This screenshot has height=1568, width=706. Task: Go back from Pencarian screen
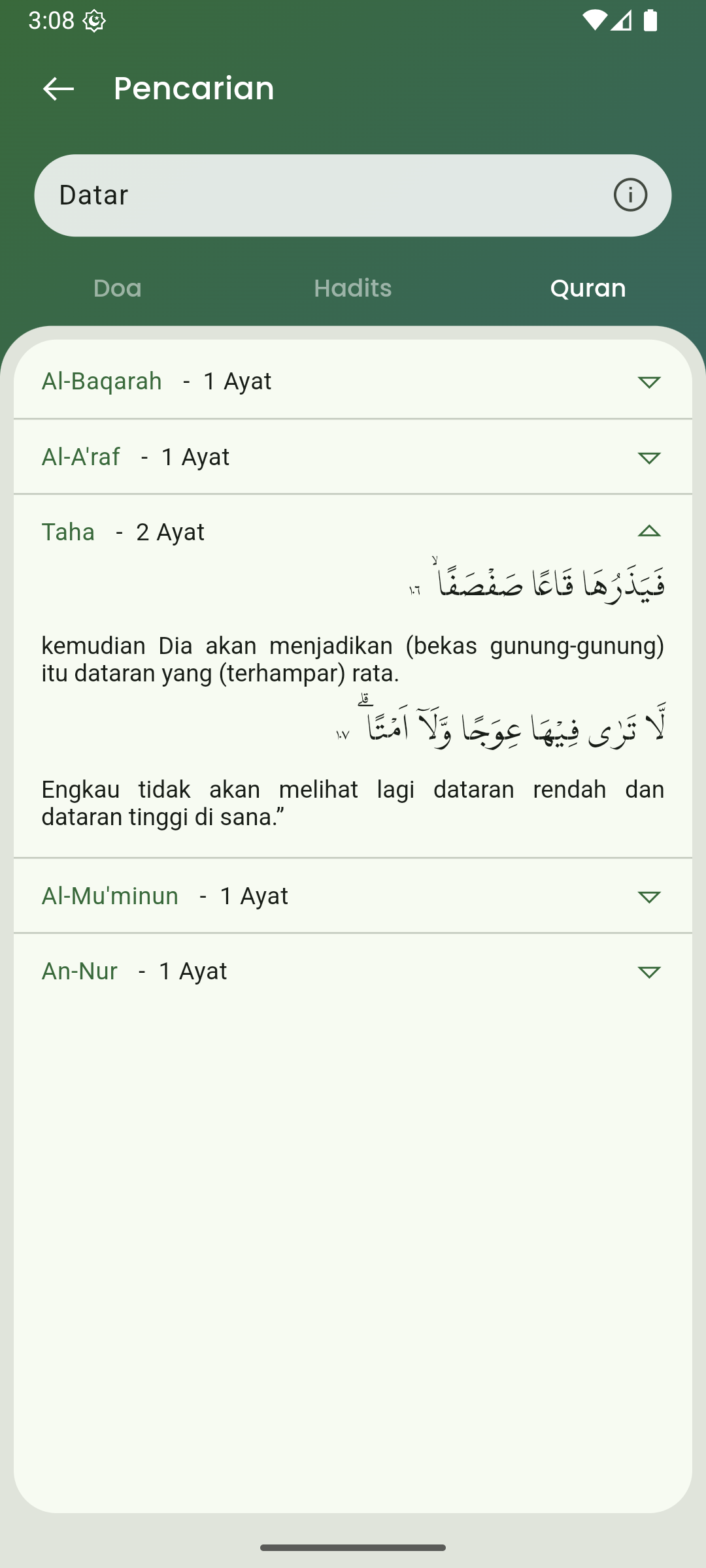point(58,89)
